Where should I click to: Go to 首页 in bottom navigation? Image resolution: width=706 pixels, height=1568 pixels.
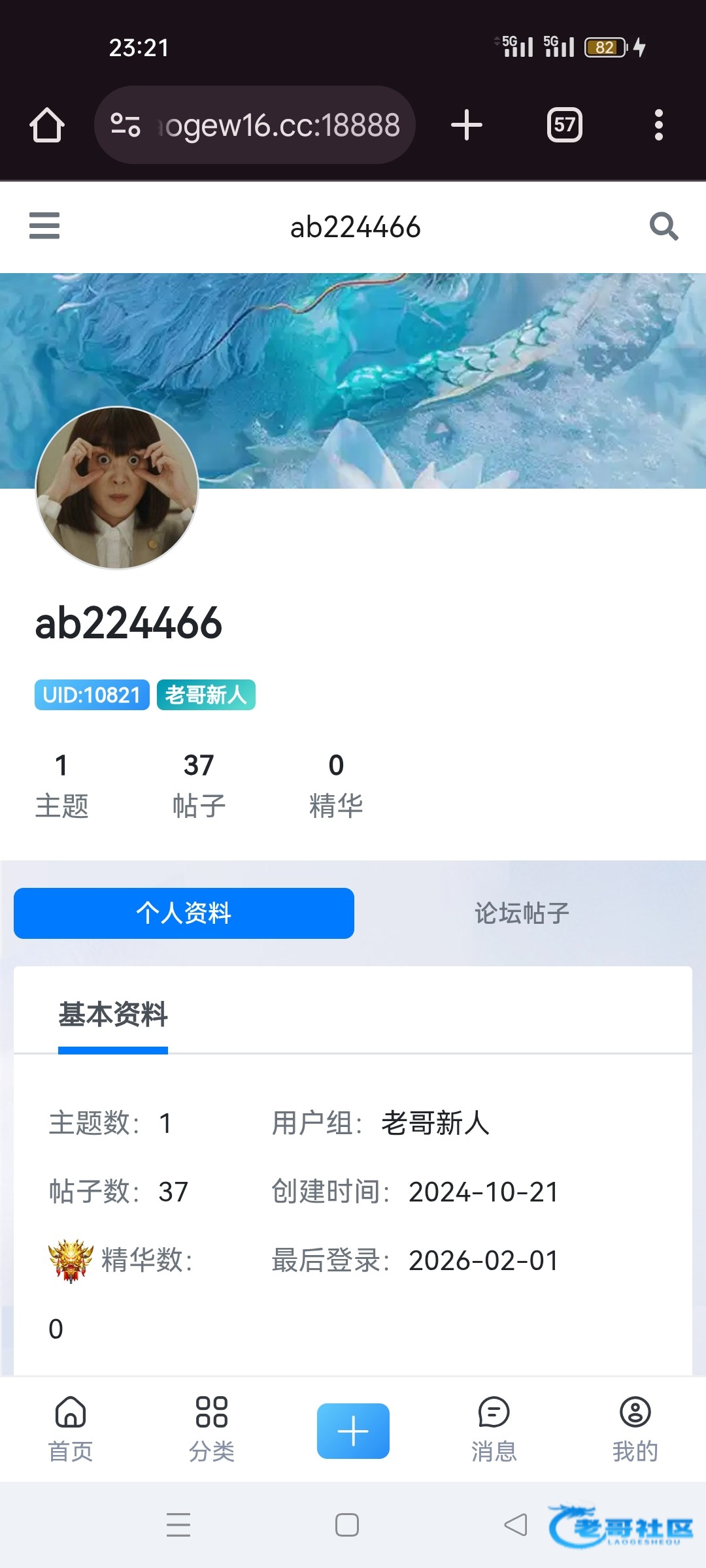(x=71, y=1429)
